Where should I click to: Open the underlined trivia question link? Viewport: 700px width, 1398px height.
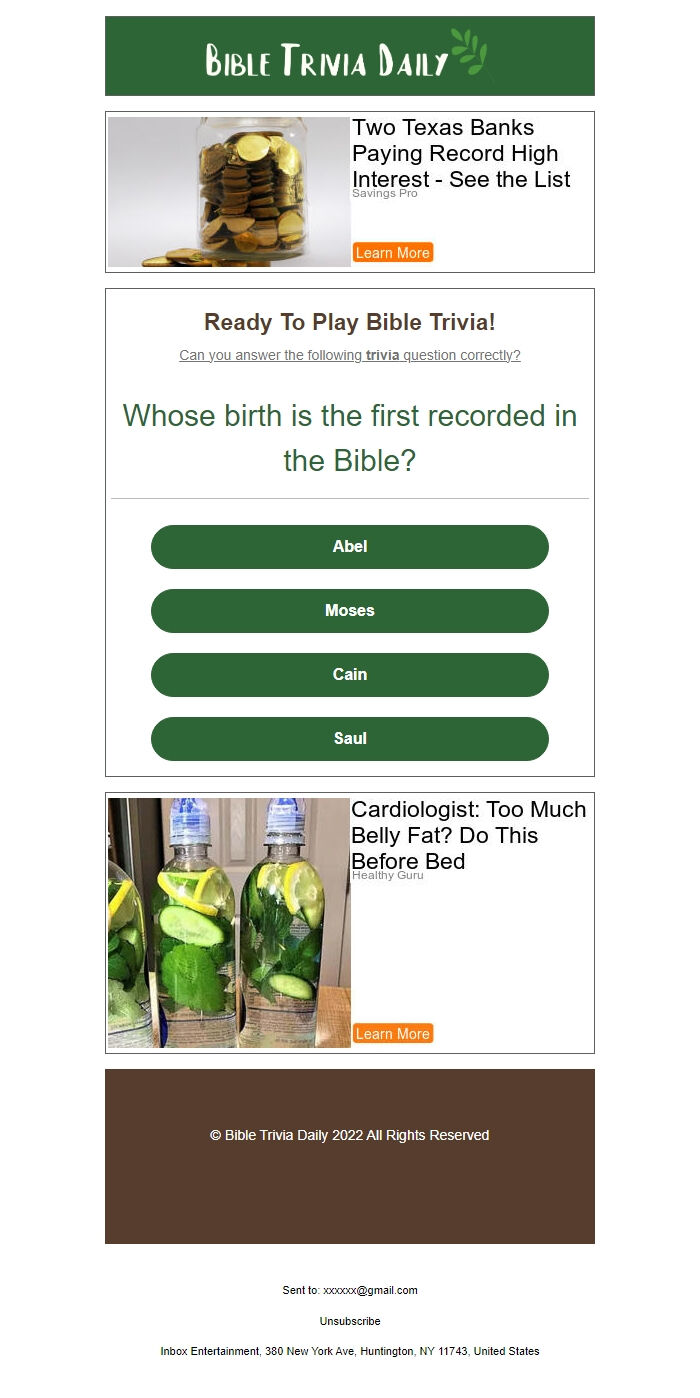[349, 355]
